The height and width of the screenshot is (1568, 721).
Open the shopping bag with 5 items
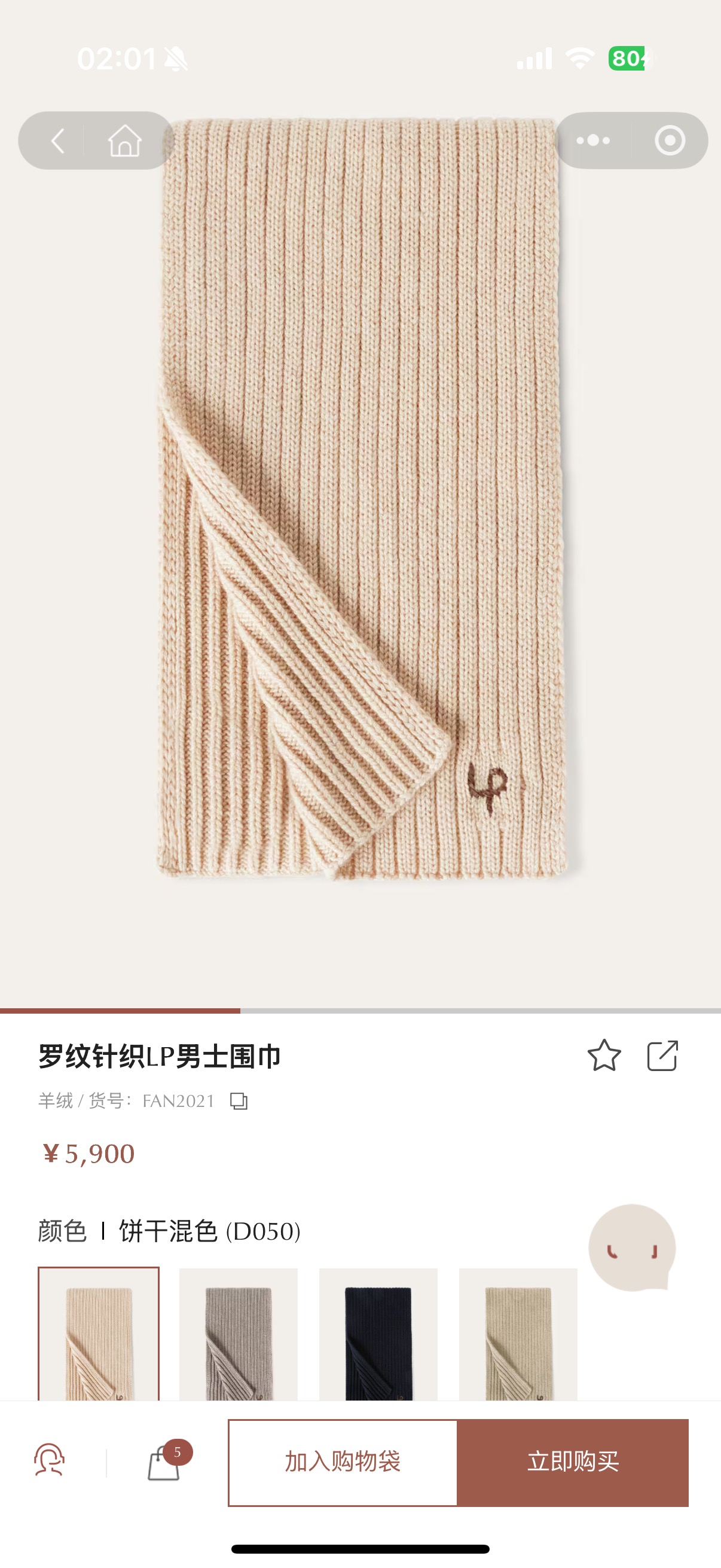pos(164,1462)
